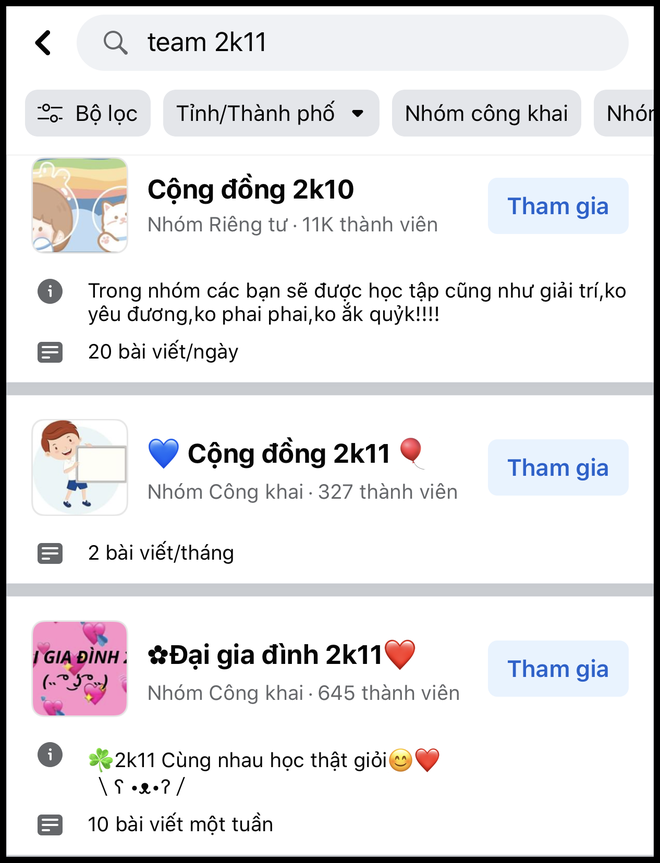Join the Cộng đồng 2k11 group
This screenshot has width=660, height=863.
click(557, 468)
